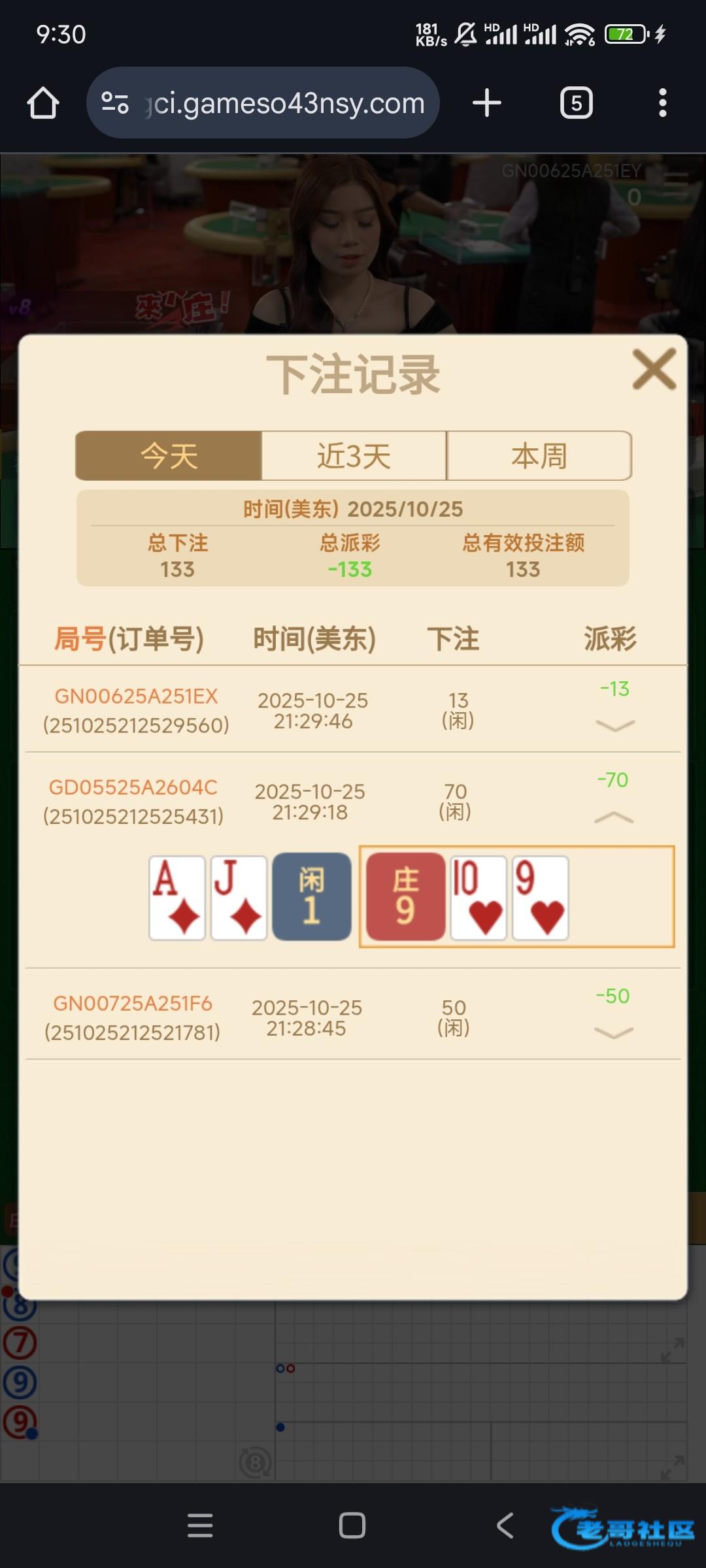Image resolution: width=706 pixels, height=1568 pixels.
Task: Close the 下注记录 dialog
Action: click(654, 369)
